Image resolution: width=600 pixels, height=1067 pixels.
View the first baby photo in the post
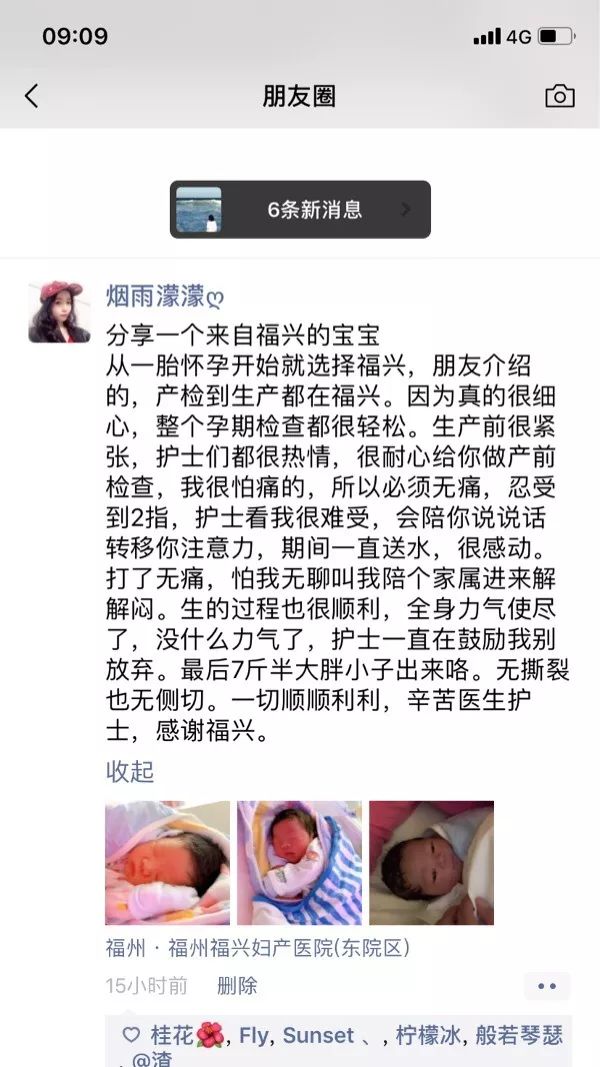tap(167, 862)
